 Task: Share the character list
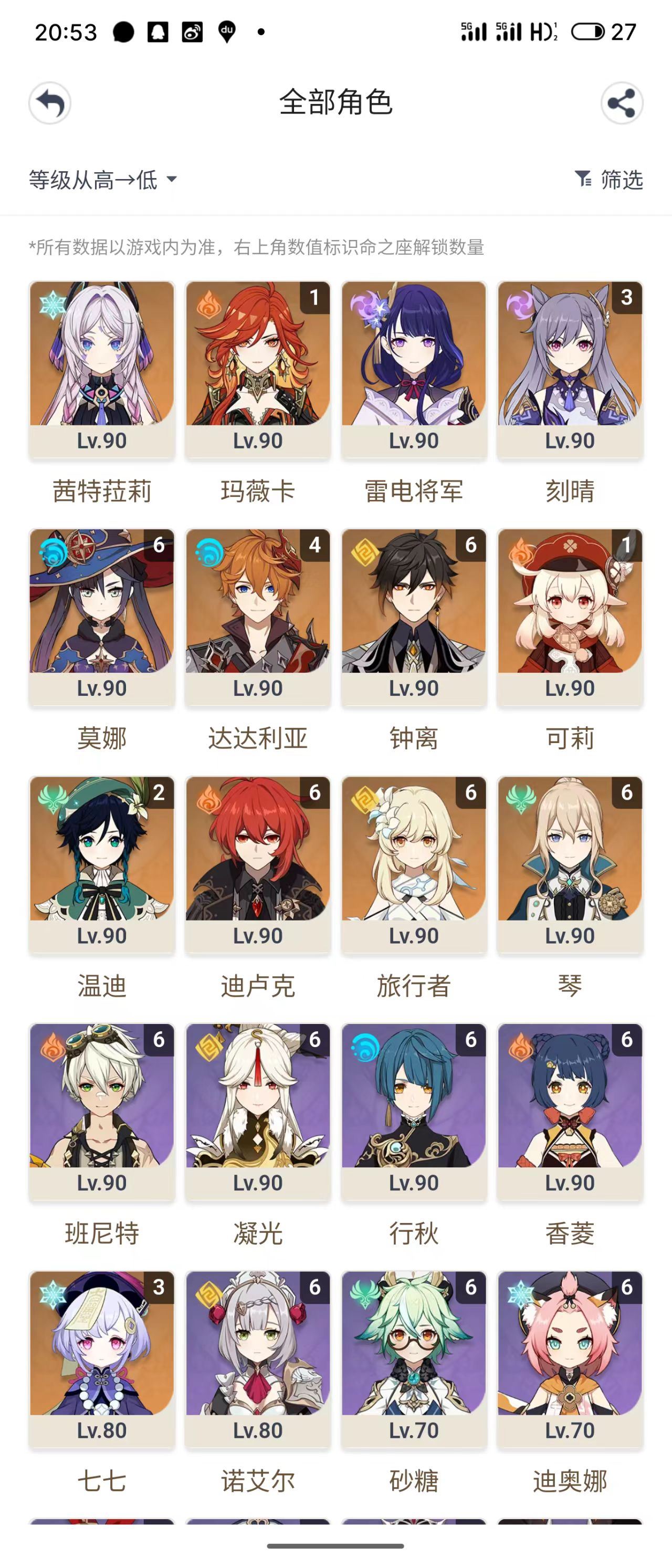click(x=622, y=103)
